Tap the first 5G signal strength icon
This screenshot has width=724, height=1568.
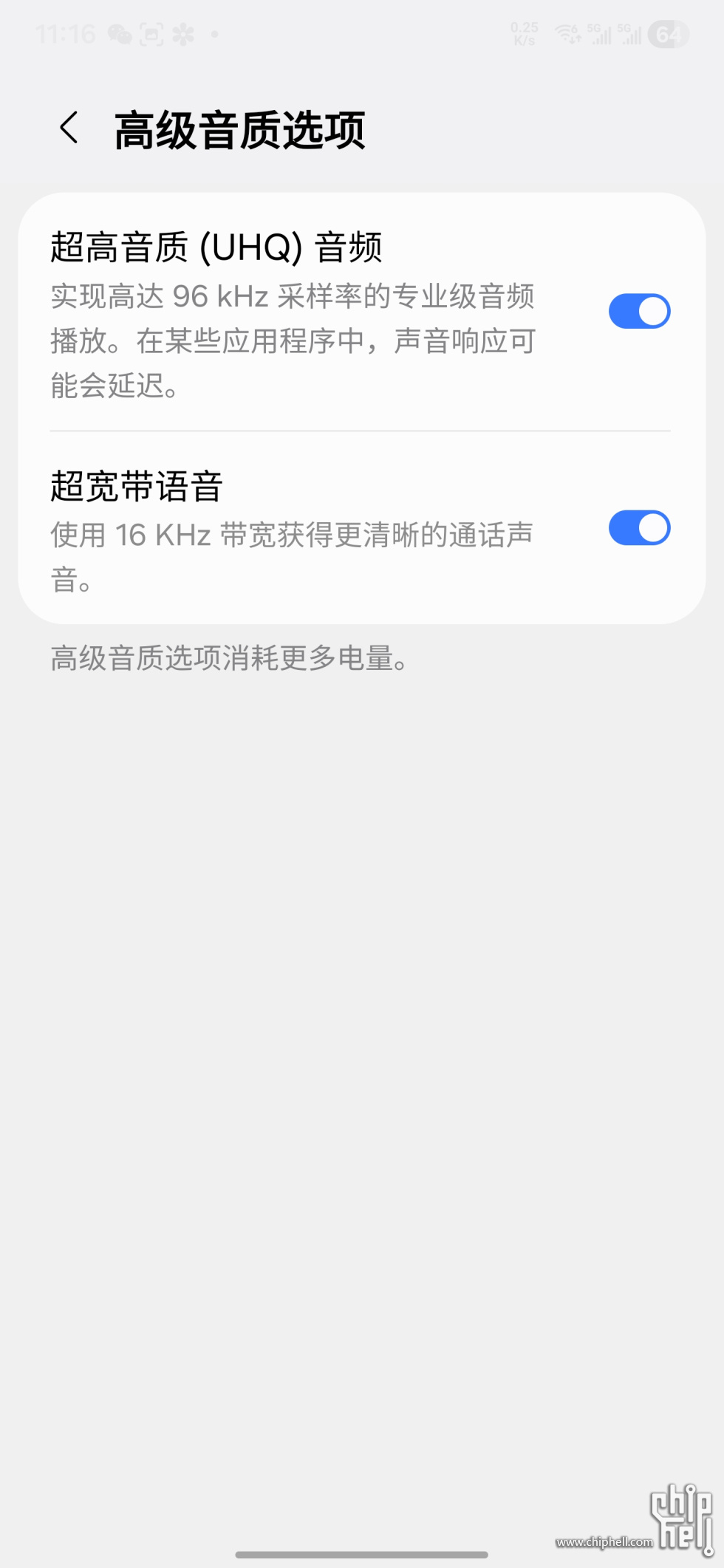pyautogui.click(x=600, y=34)
